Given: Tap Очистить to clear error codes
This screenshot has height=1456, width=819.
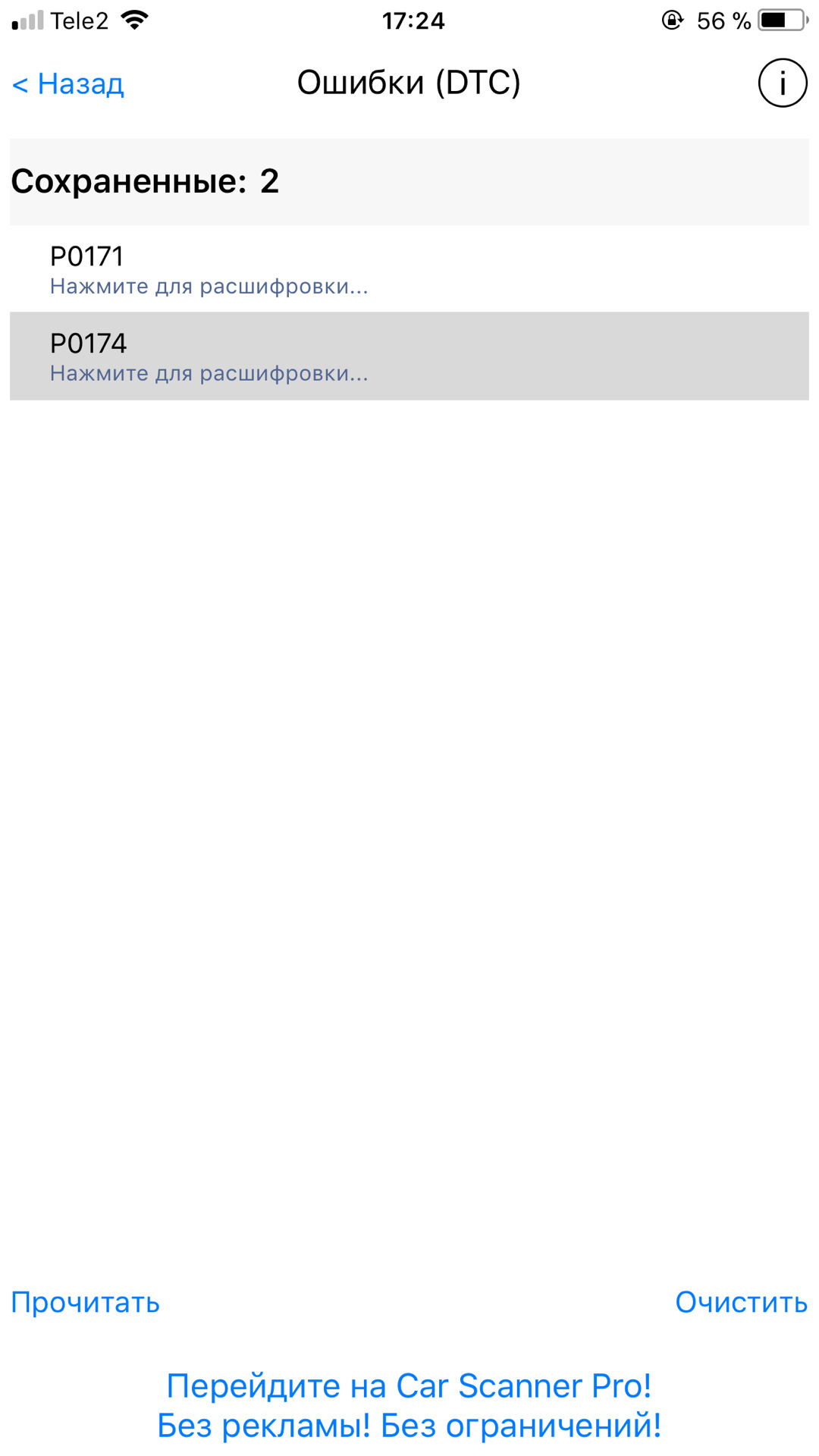Looking at the screenshot, I should click(x=741, y=1302).
